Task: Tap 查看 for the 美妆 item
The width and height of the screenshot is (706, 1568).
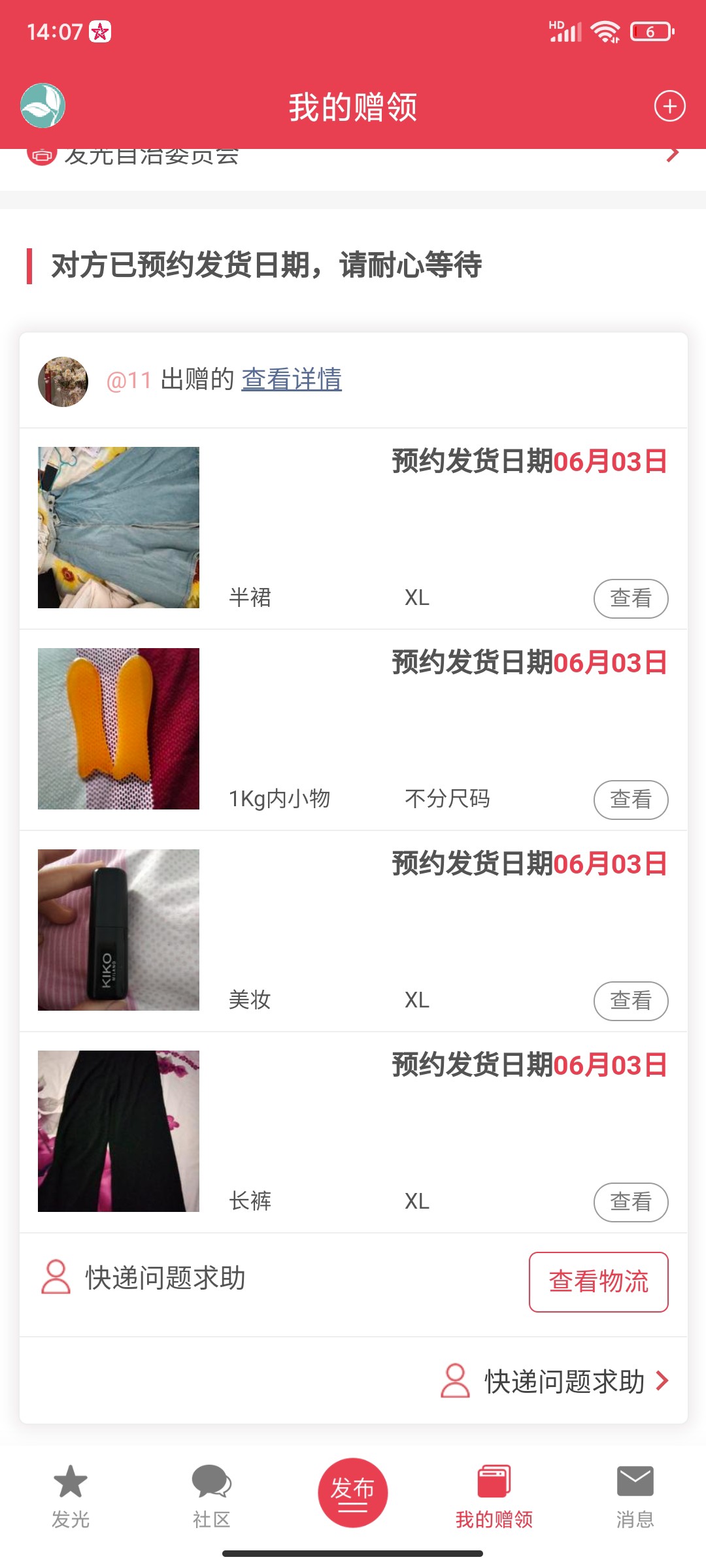Action: coord(630,1000)
